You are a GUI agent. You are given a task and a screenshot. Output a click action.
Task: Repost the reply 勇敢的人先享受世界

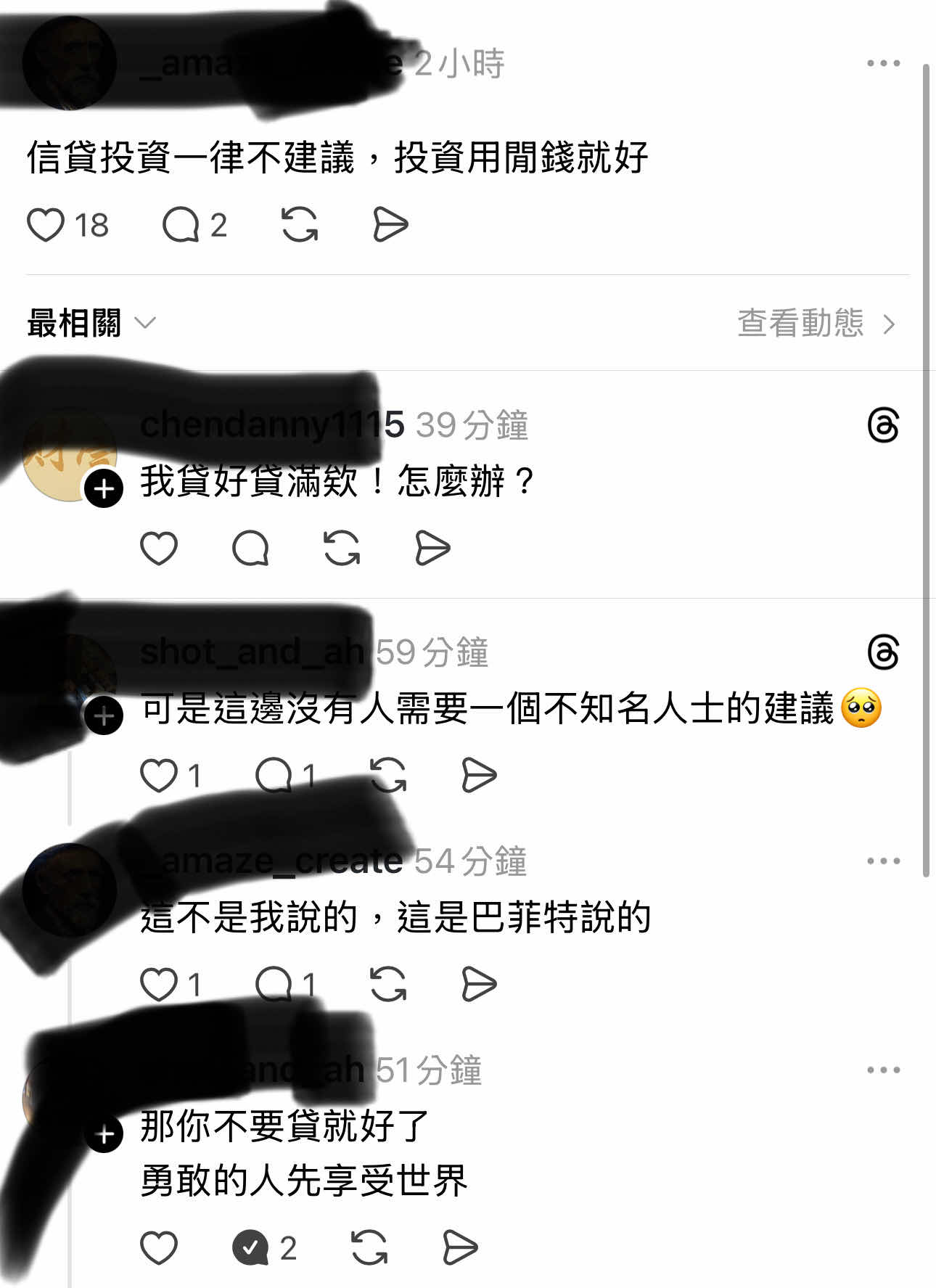tap(369, 1249)
